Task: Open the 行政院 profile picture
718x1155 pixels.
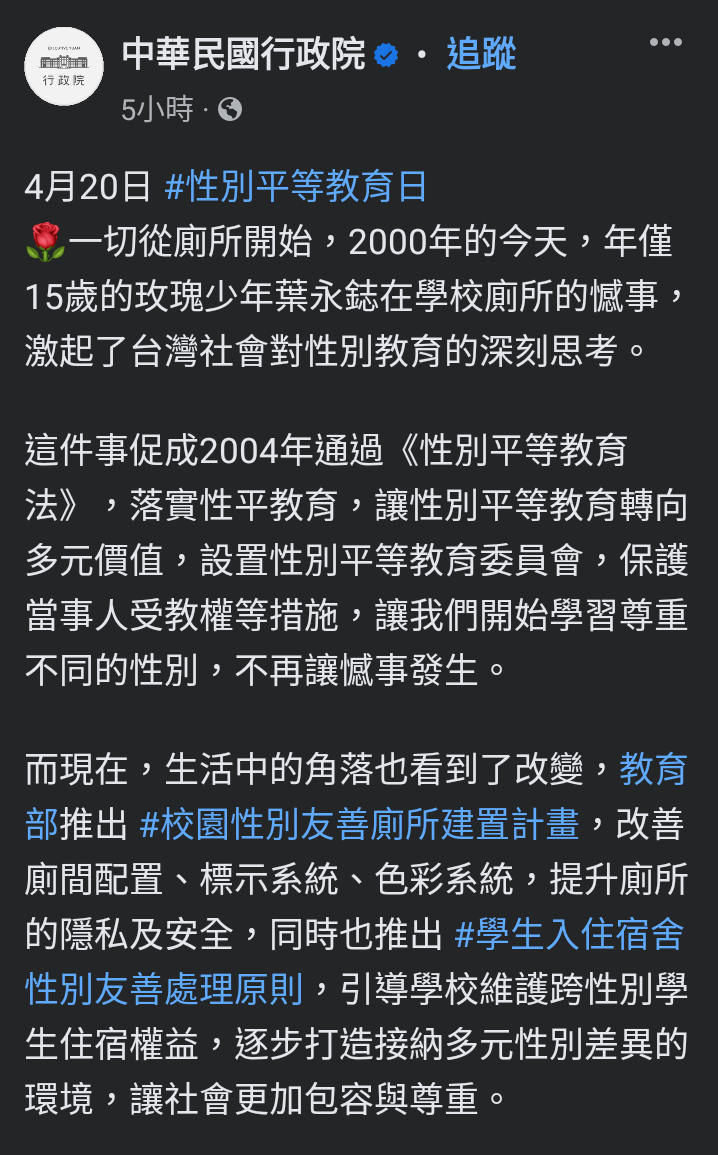Action: pos(64,67)
